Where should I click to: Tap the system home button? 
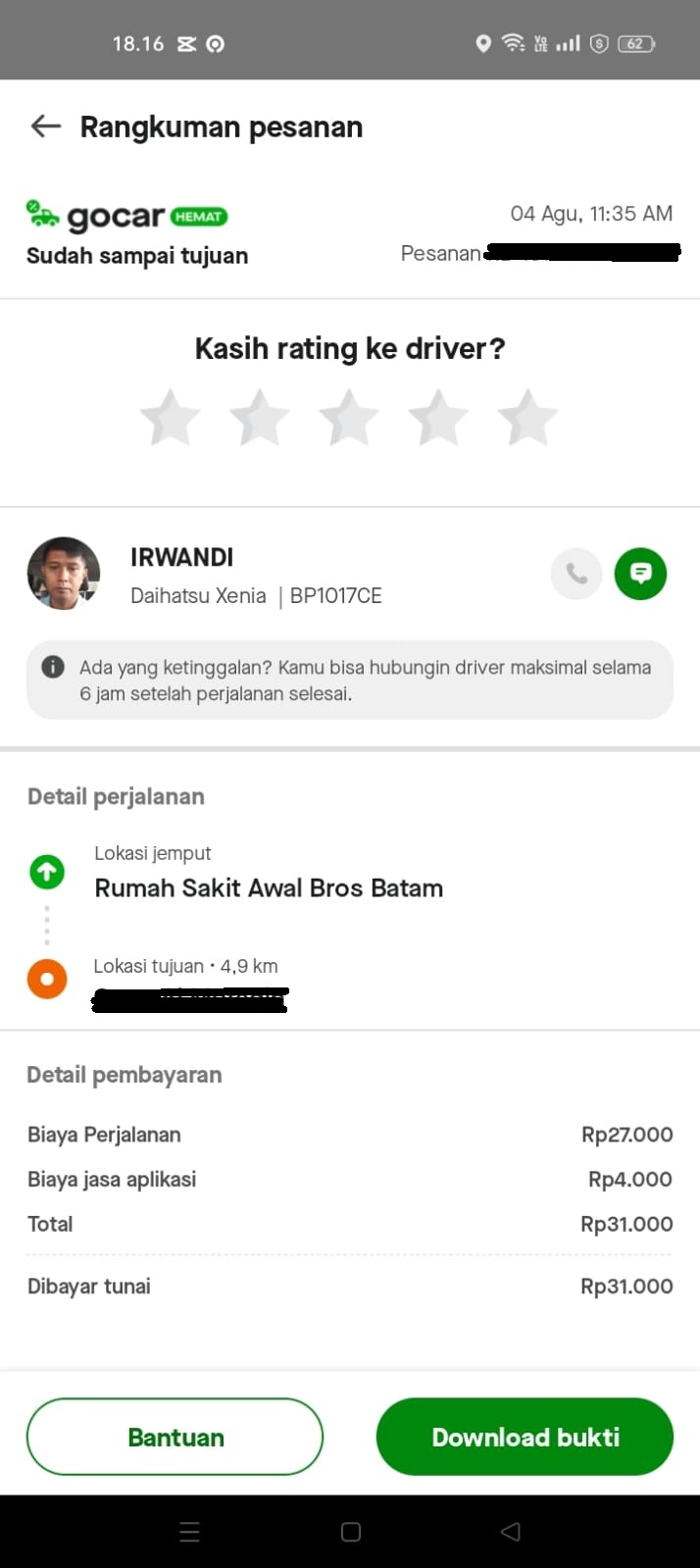pyautogui.click(x=351, y=1532)
